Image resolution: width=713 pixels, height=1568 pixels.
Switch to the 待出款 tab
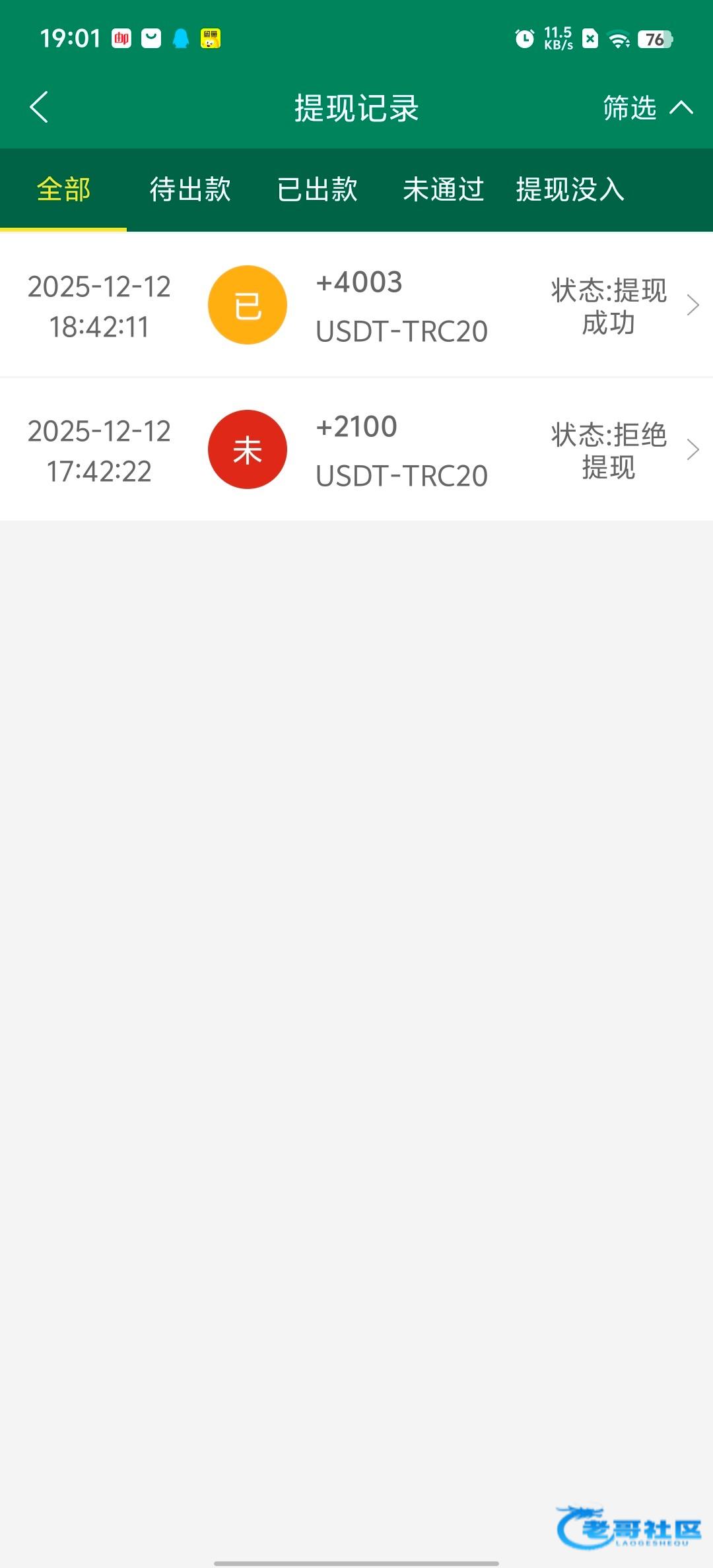pos(190,189)
